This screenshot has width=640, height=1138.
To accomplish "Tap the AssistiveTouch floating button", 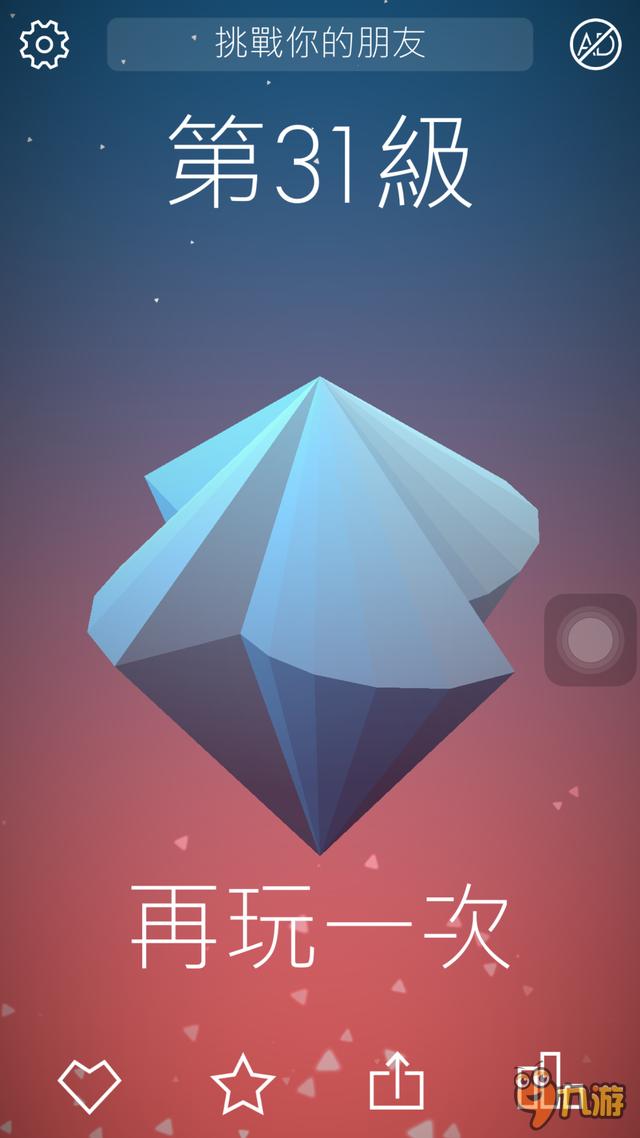I will (590, 640).
